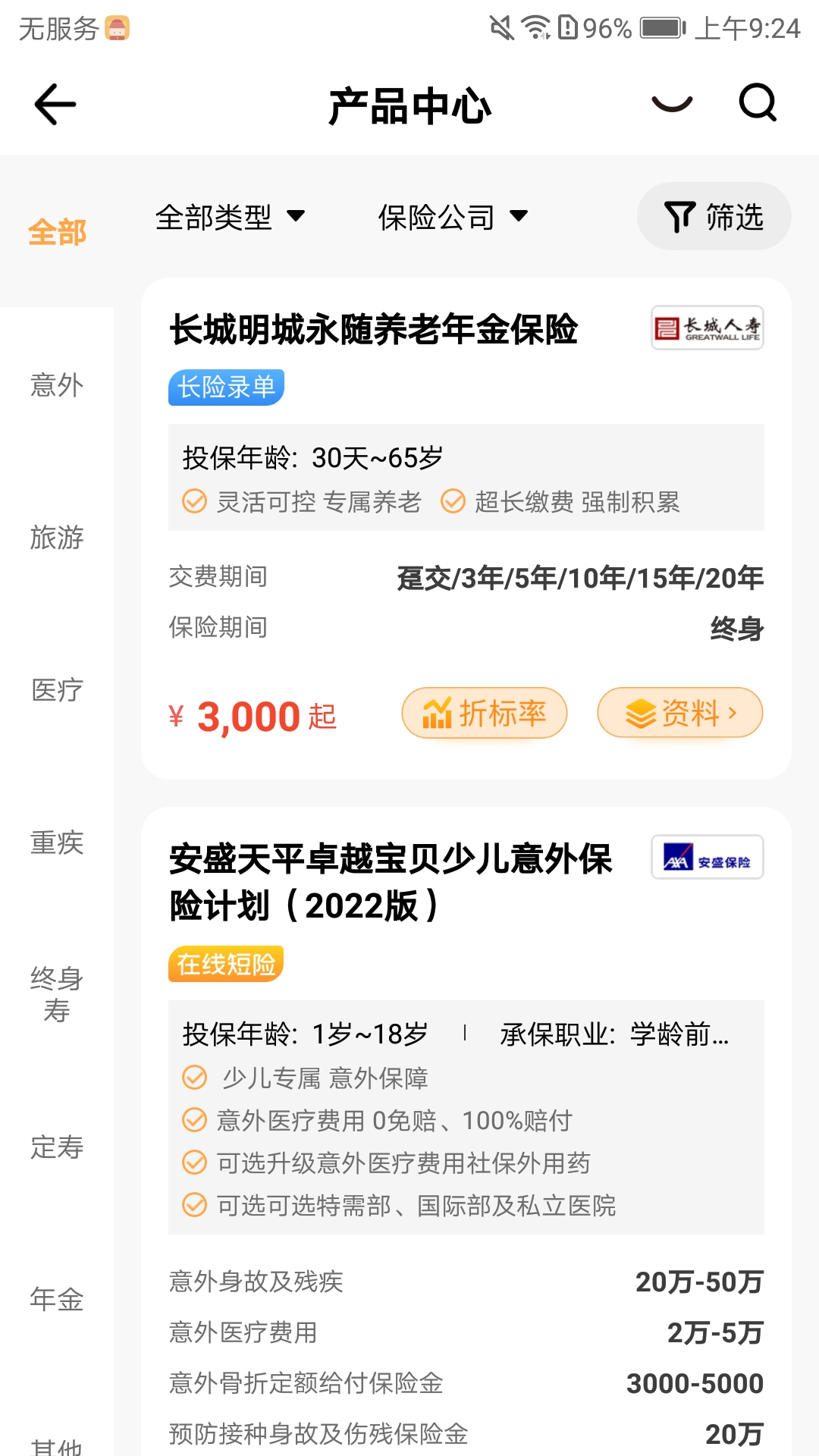Tap the smile-shaped icon beside search
Viewport: 819px width, 1456px height.
[x=672, y=103]
